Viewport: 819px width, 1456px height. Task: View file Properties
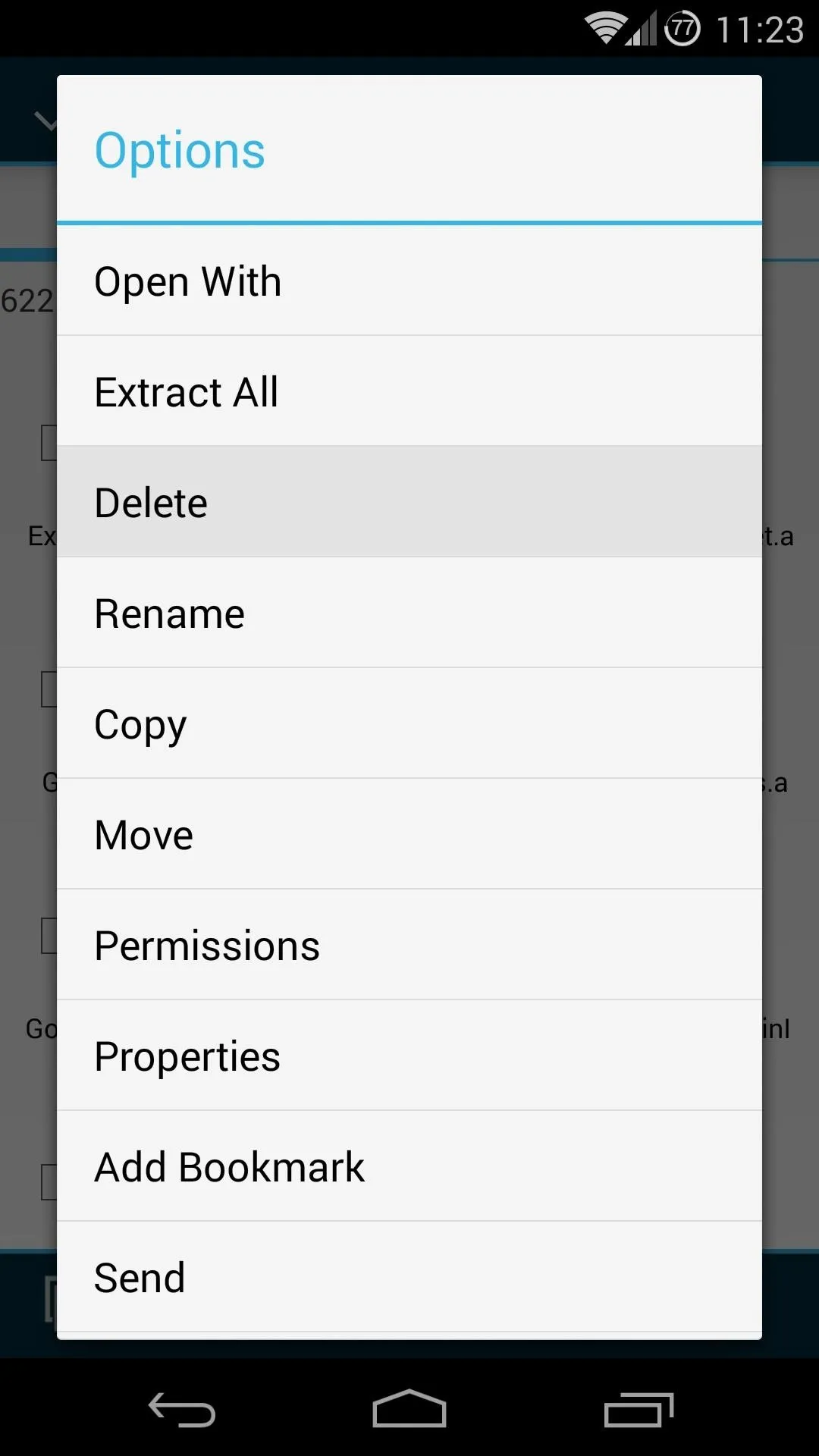coord(409,1056)
